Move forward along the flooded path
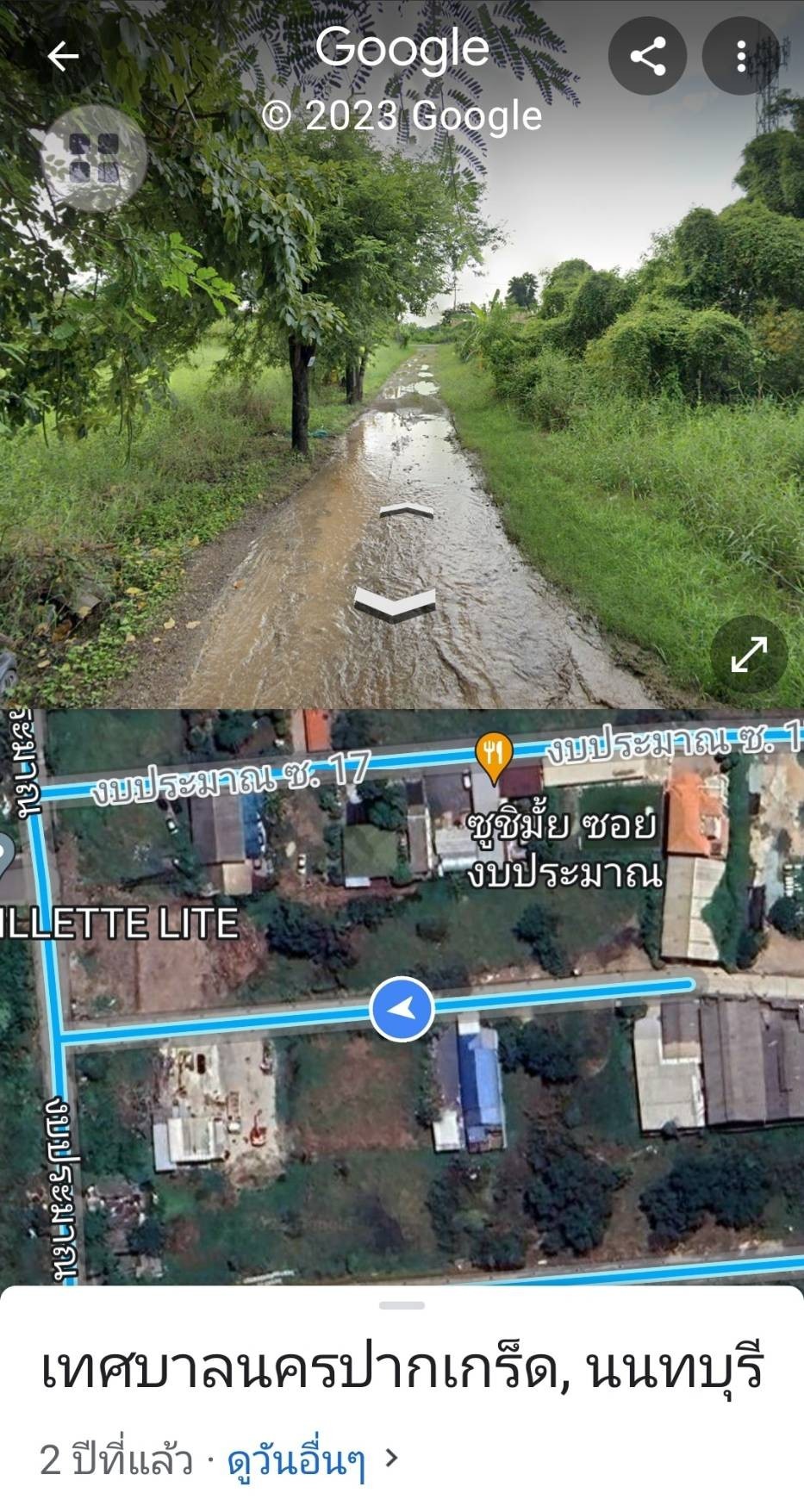This screenshot has height=1512, width=804. 407,511
